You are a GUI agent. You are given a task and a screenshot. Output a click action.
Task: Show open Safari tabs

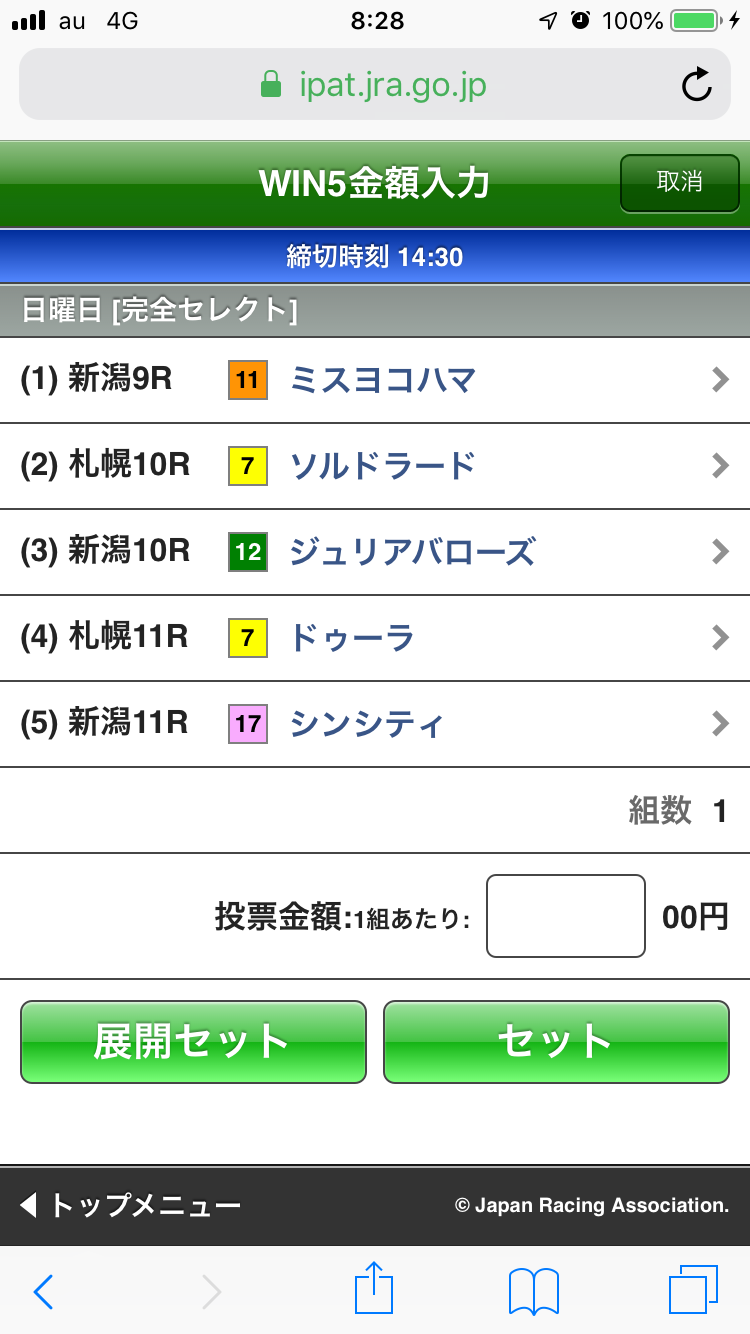[x=692, y=1290]
